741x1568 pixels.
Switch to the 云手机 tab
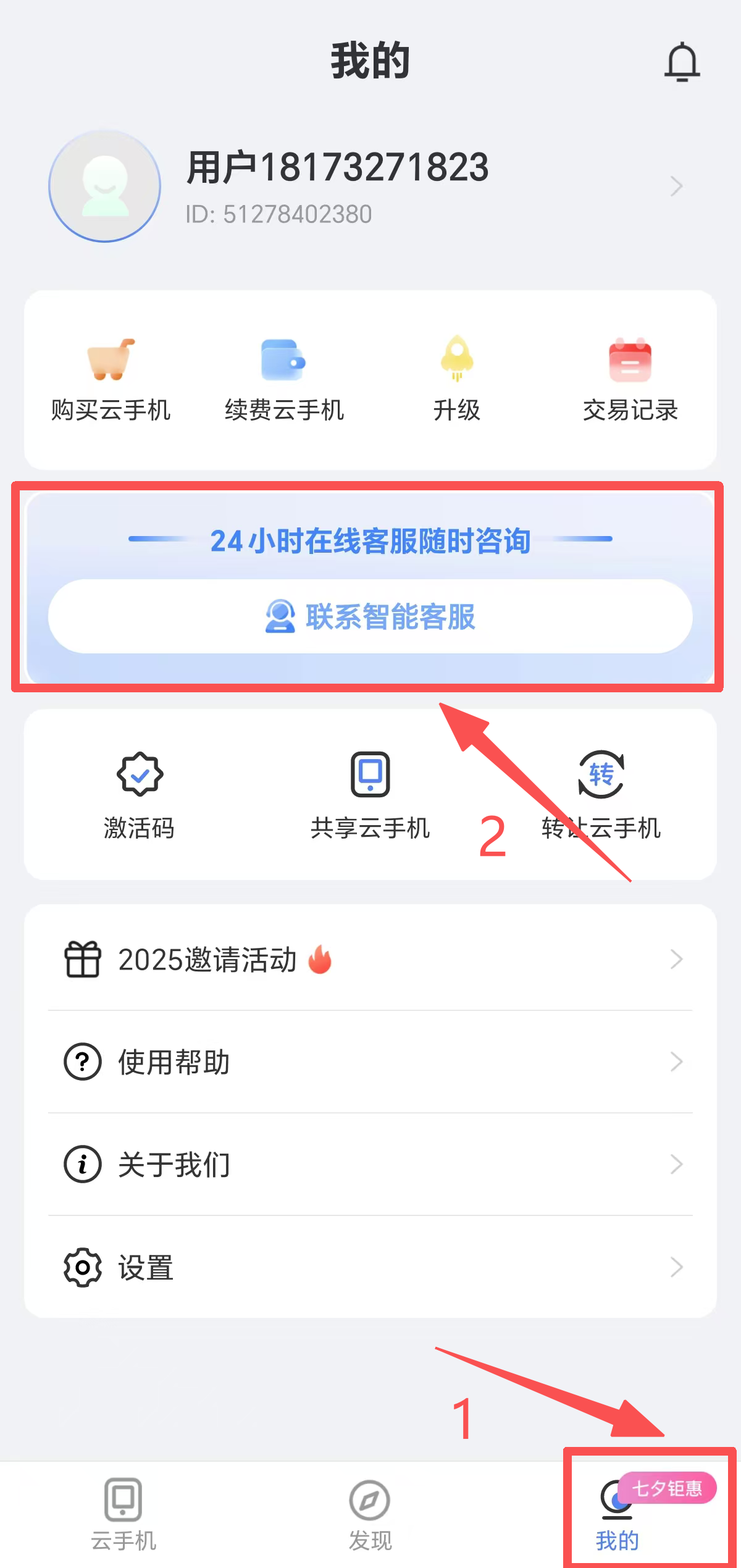coord(124,1514)
